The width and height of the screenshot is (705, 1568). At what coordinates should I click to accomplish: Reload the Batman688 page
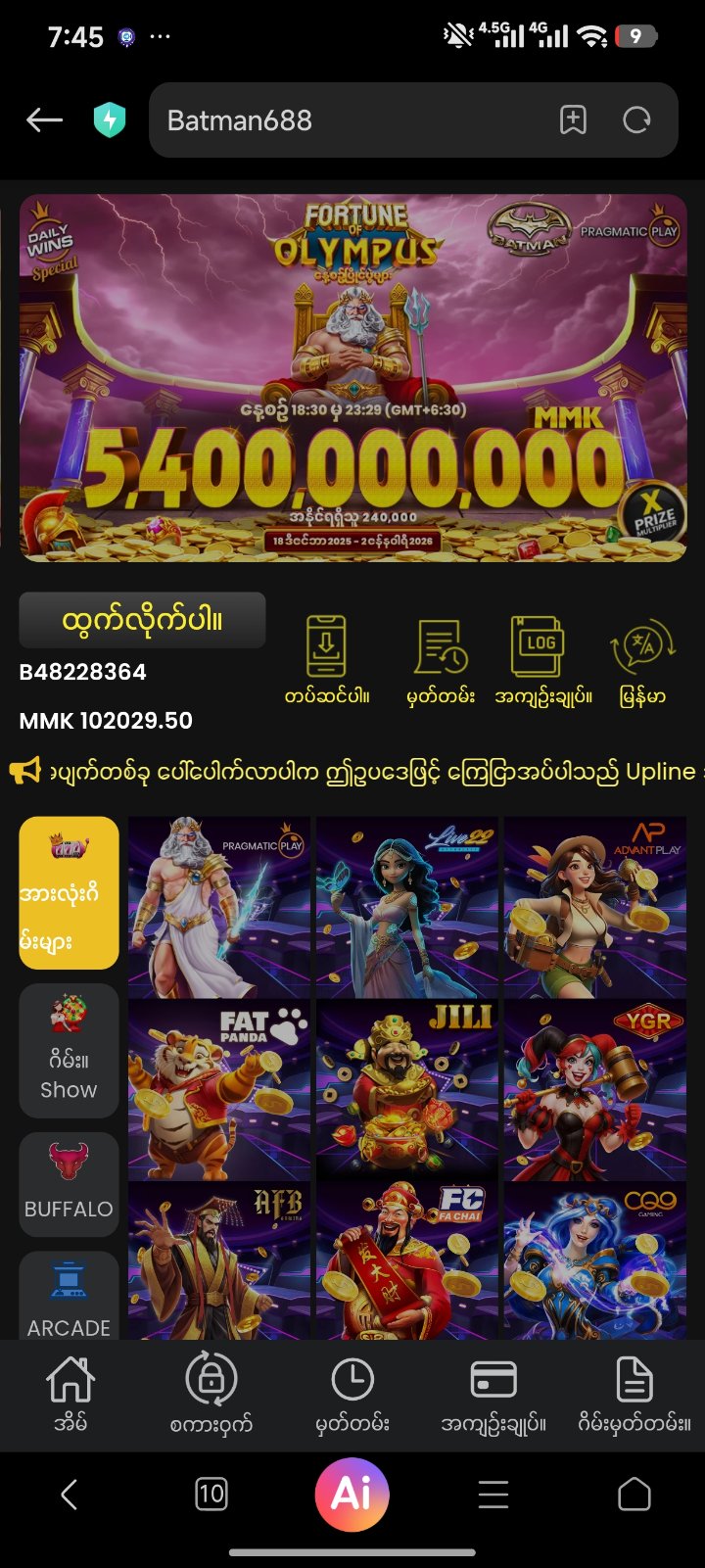point(636,120)
